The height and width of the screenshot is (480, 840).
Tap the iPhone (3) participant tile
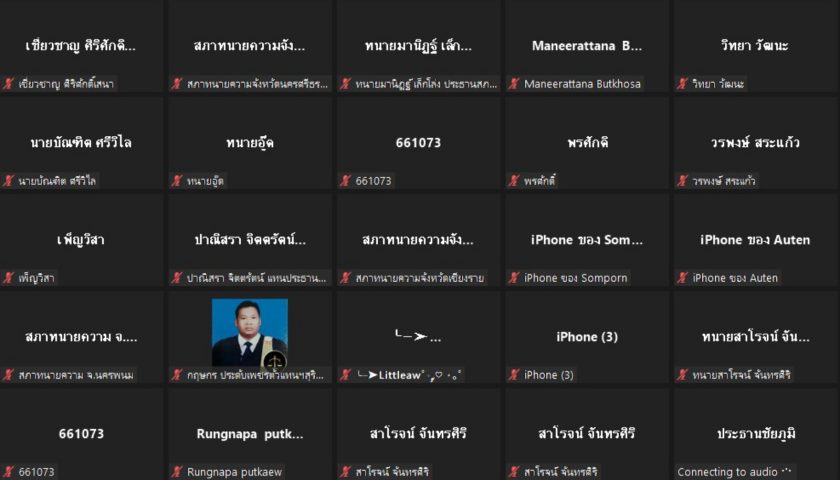(x=587, y=337)
